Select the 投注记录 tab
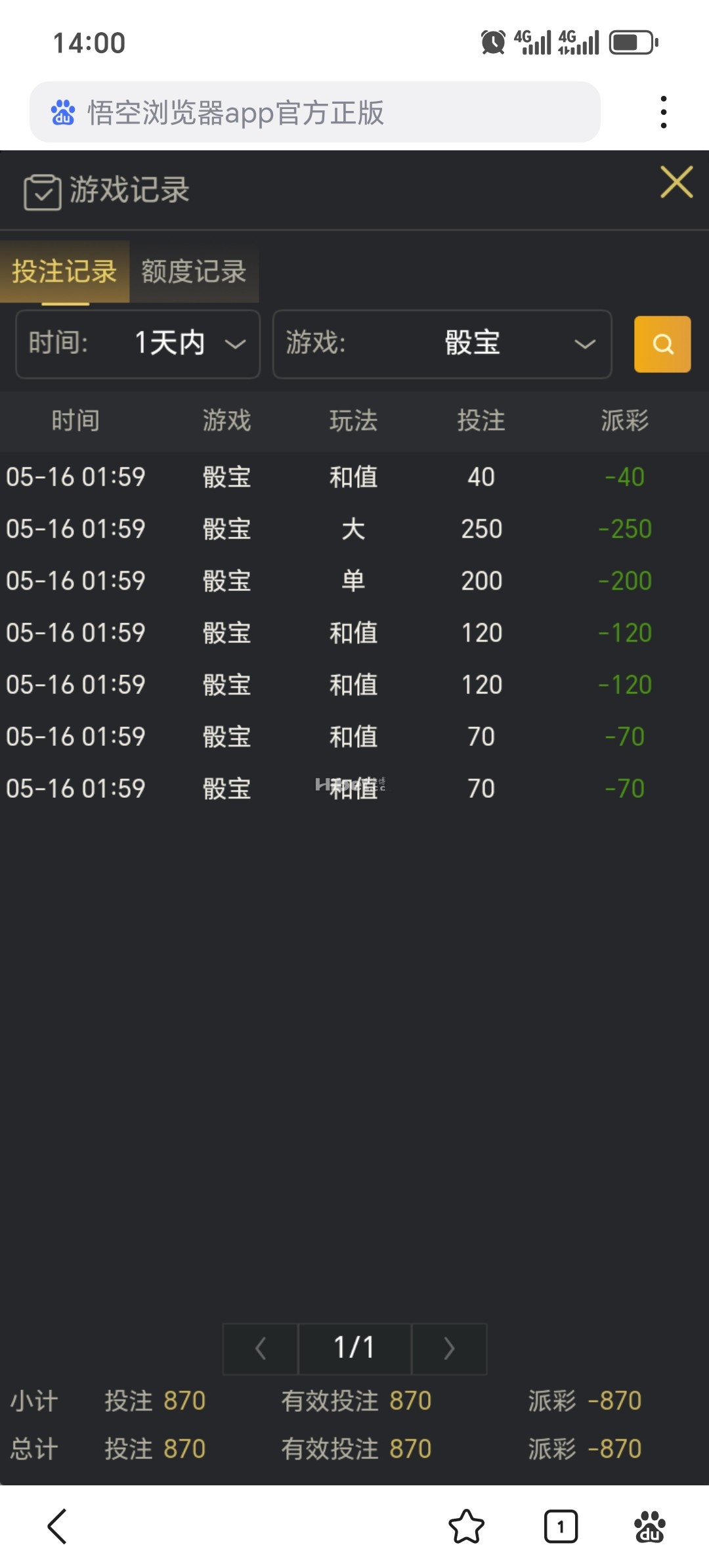The width and height of the screenshot is (709, 1568). click(x=65, y=271)
